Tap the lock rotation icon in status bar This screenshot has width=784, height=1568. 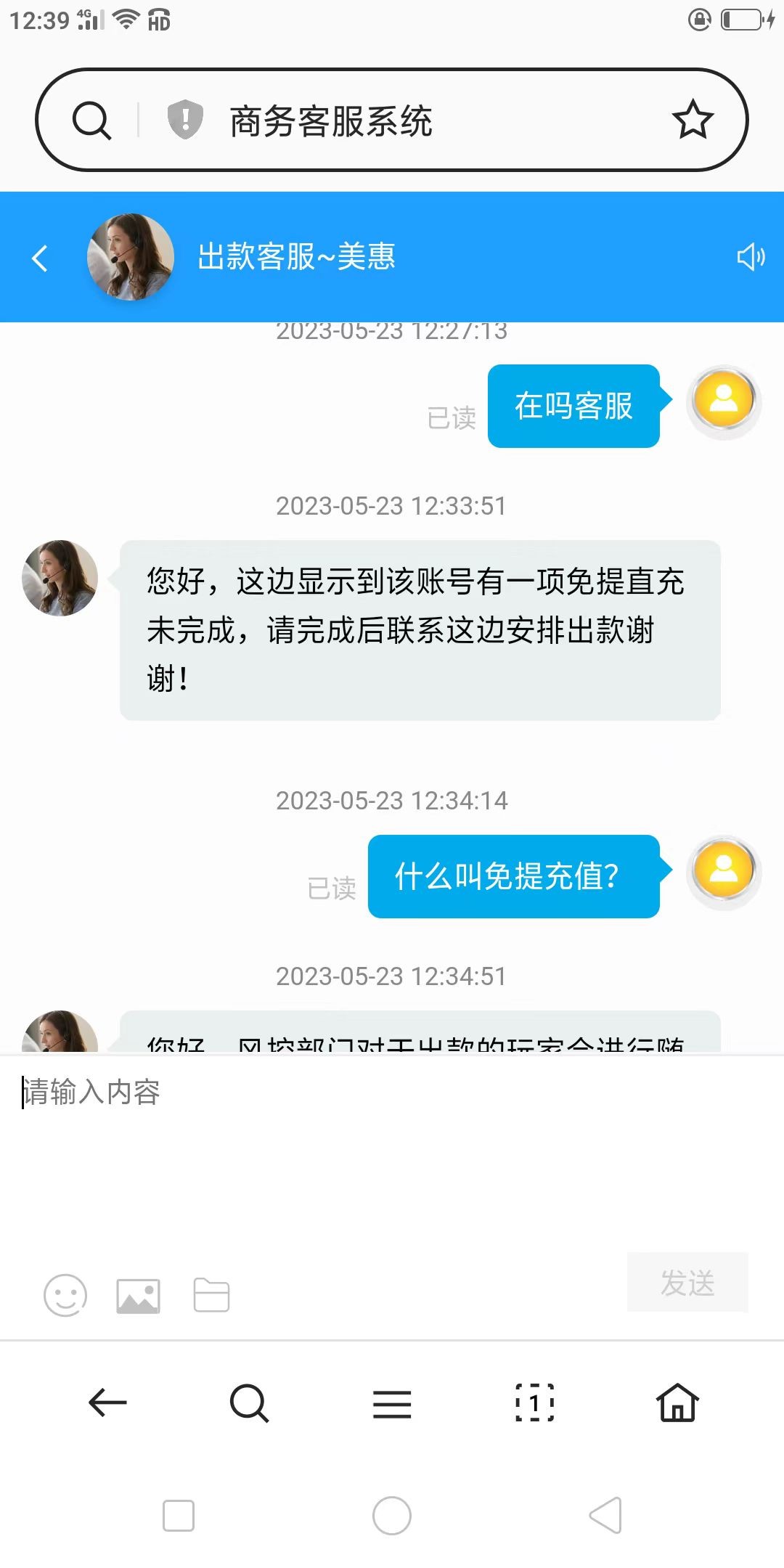tap(698, 18)
